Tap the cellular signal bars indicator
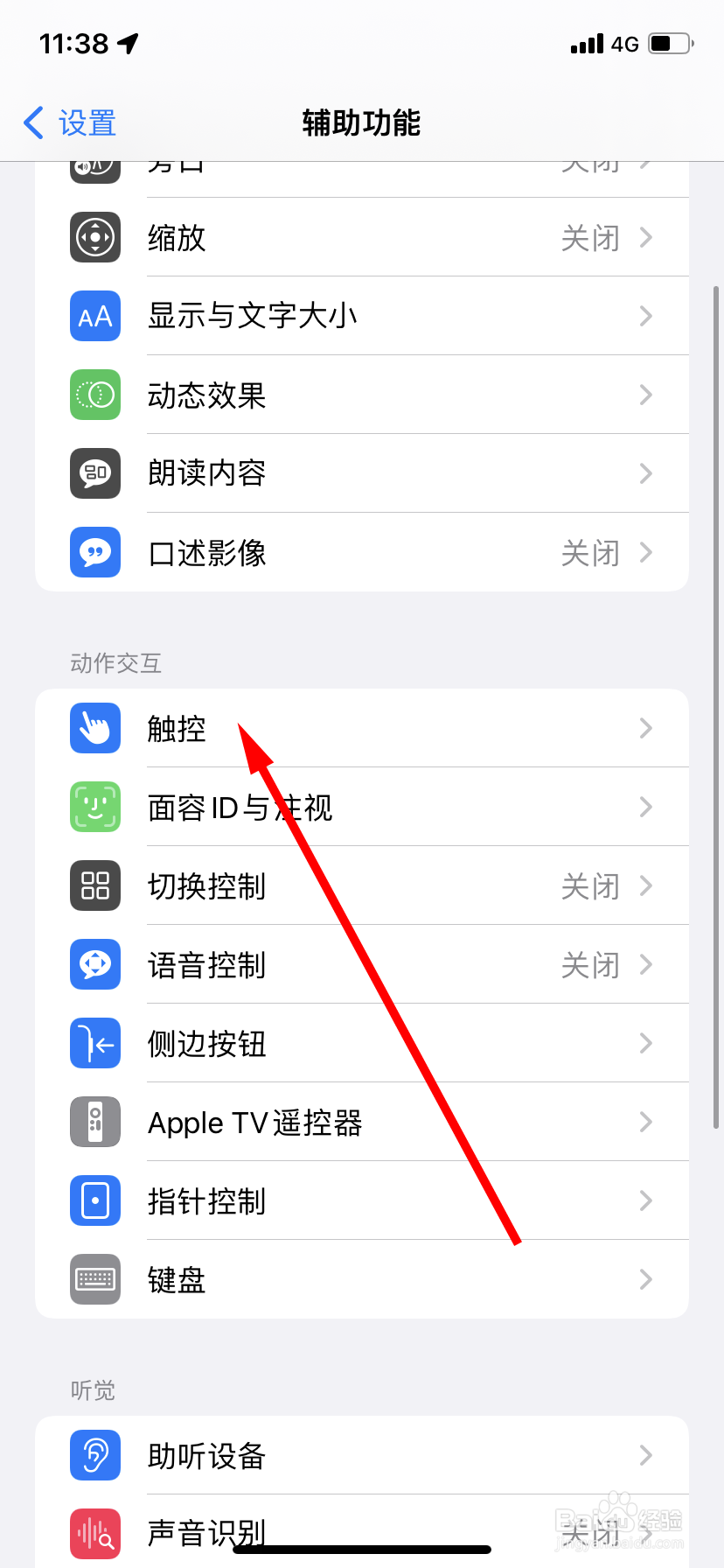The image size is (724, 1568). [x=588, y=44]
